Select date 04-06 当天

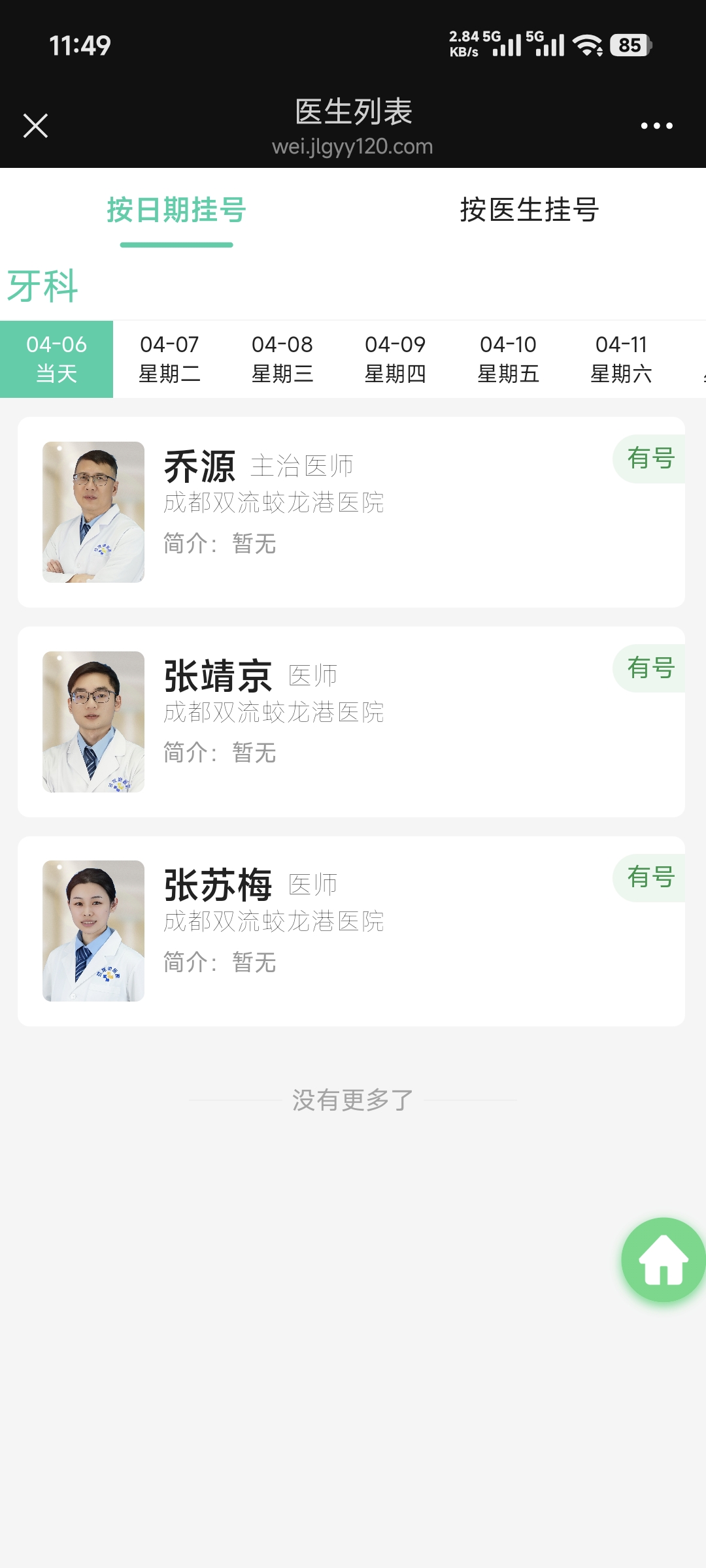coord(57,359)
